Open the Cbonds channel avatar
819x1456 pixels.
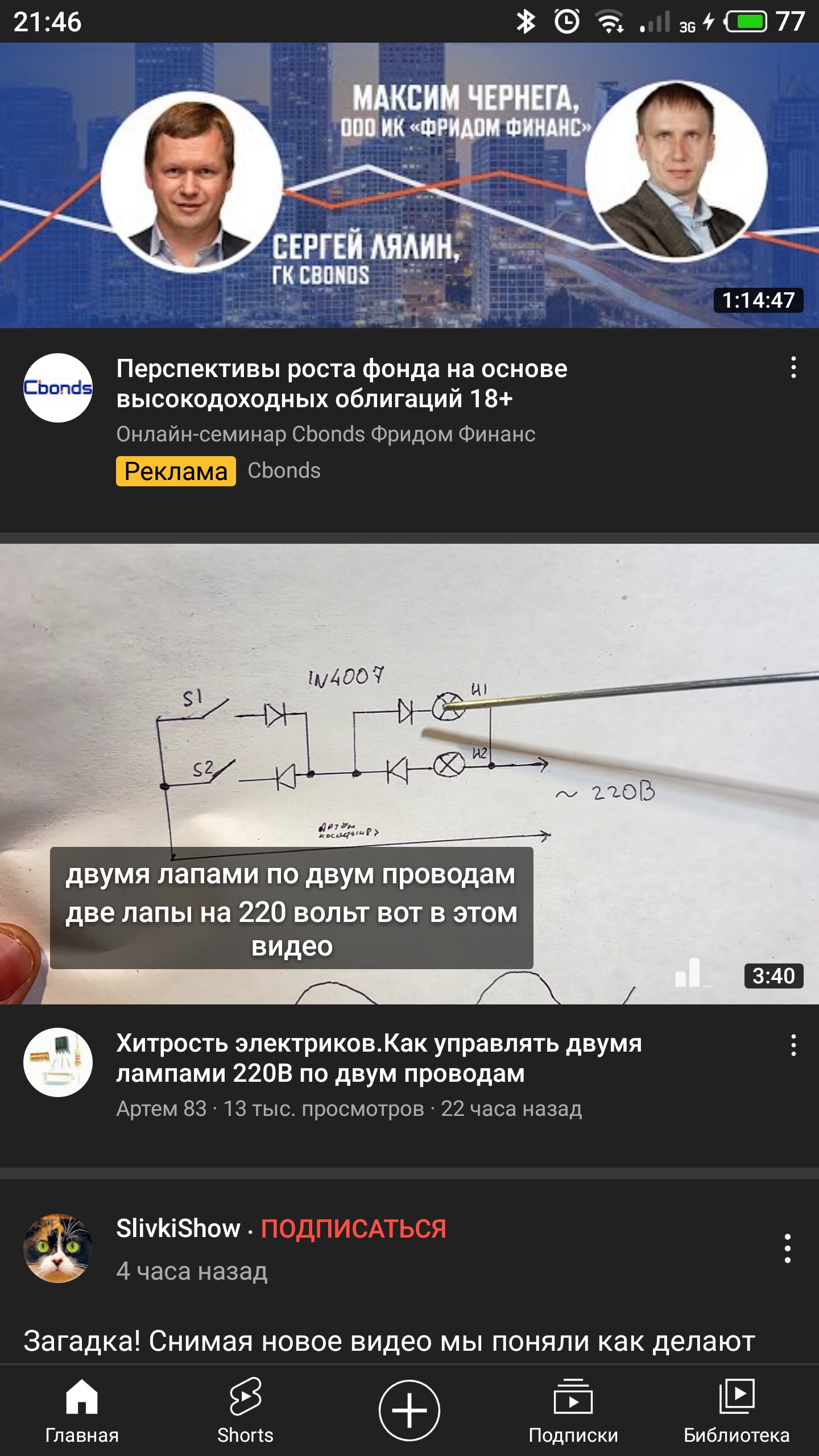click(57, 388)
